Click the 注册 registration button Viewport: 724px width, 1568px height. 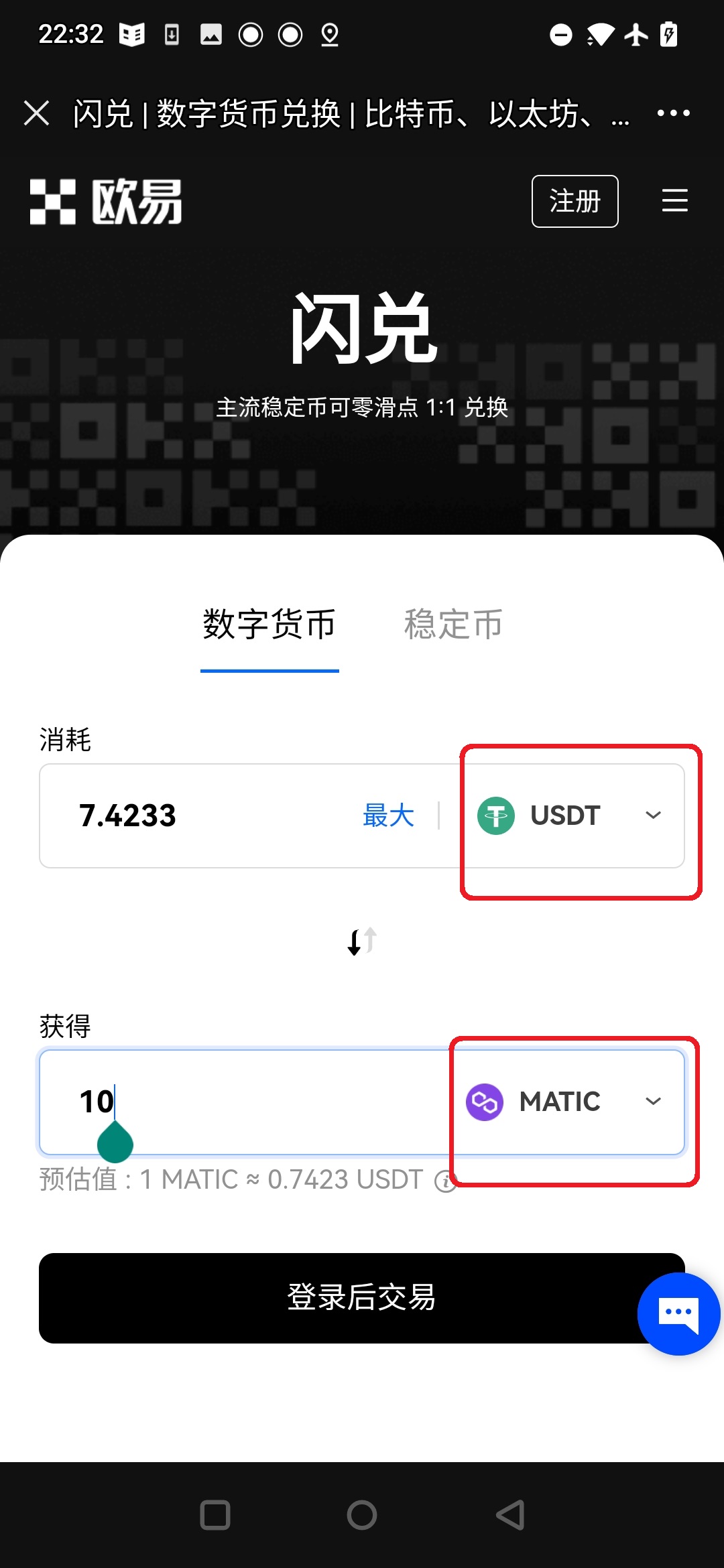[x=575, y=200]
